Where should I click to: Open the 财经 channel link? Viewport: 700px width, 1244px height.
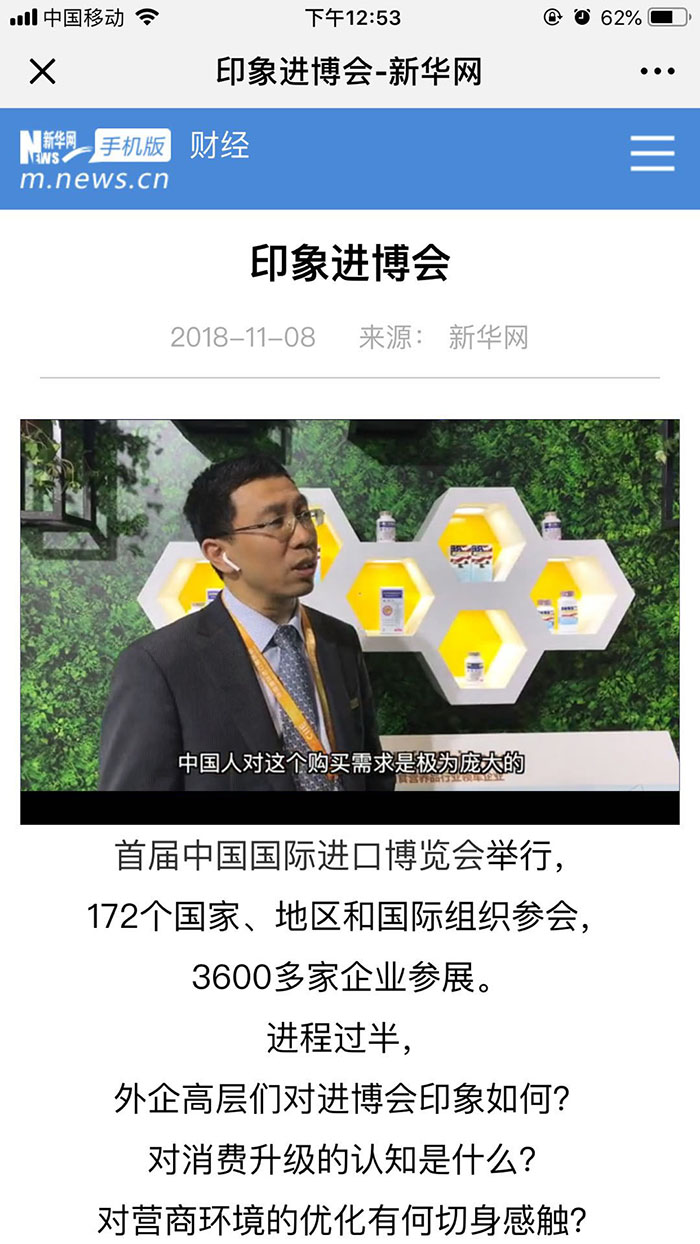point(219,146)
